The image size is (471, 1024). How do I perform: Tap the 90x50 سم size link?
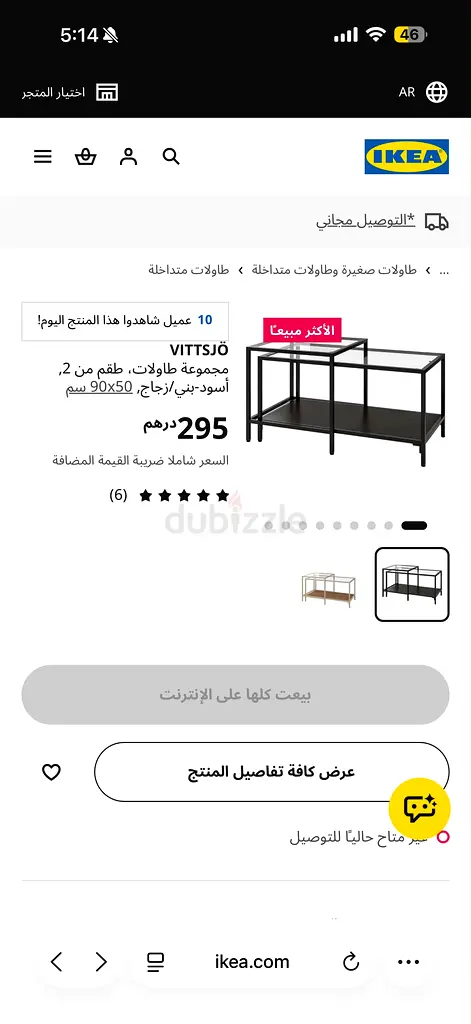(99, 387)
